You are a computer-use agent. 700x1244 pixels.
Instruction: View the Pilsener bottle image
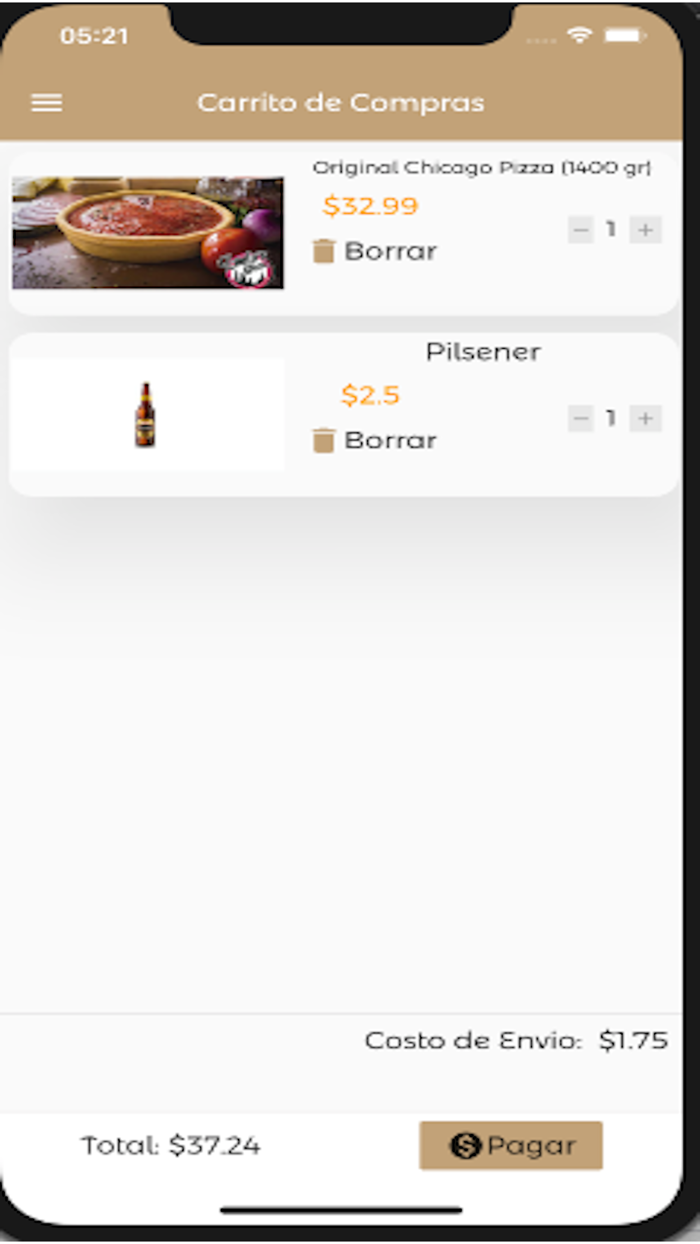click(146, 414)
